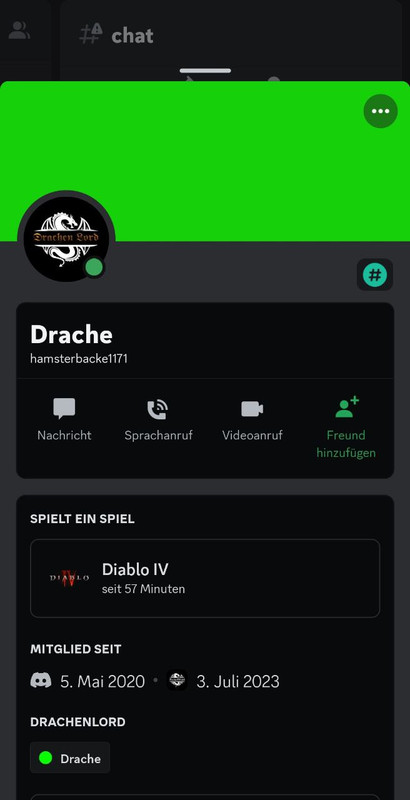Open the Diablo IV activity card
This screenshot has width=410, height=800.
205,578
